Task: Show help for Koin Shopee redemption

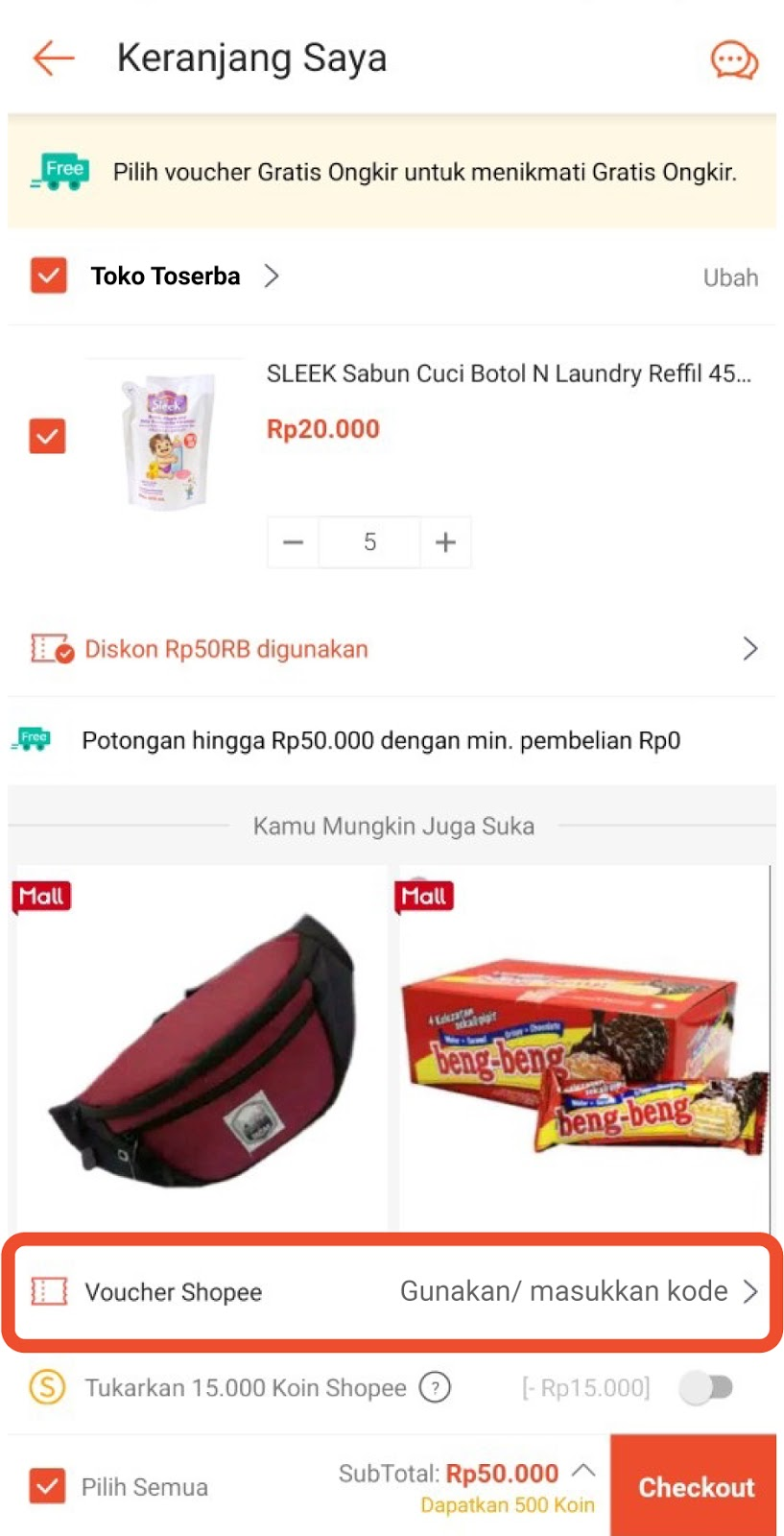Action: pyautogui.click(x=436, y=1387)
